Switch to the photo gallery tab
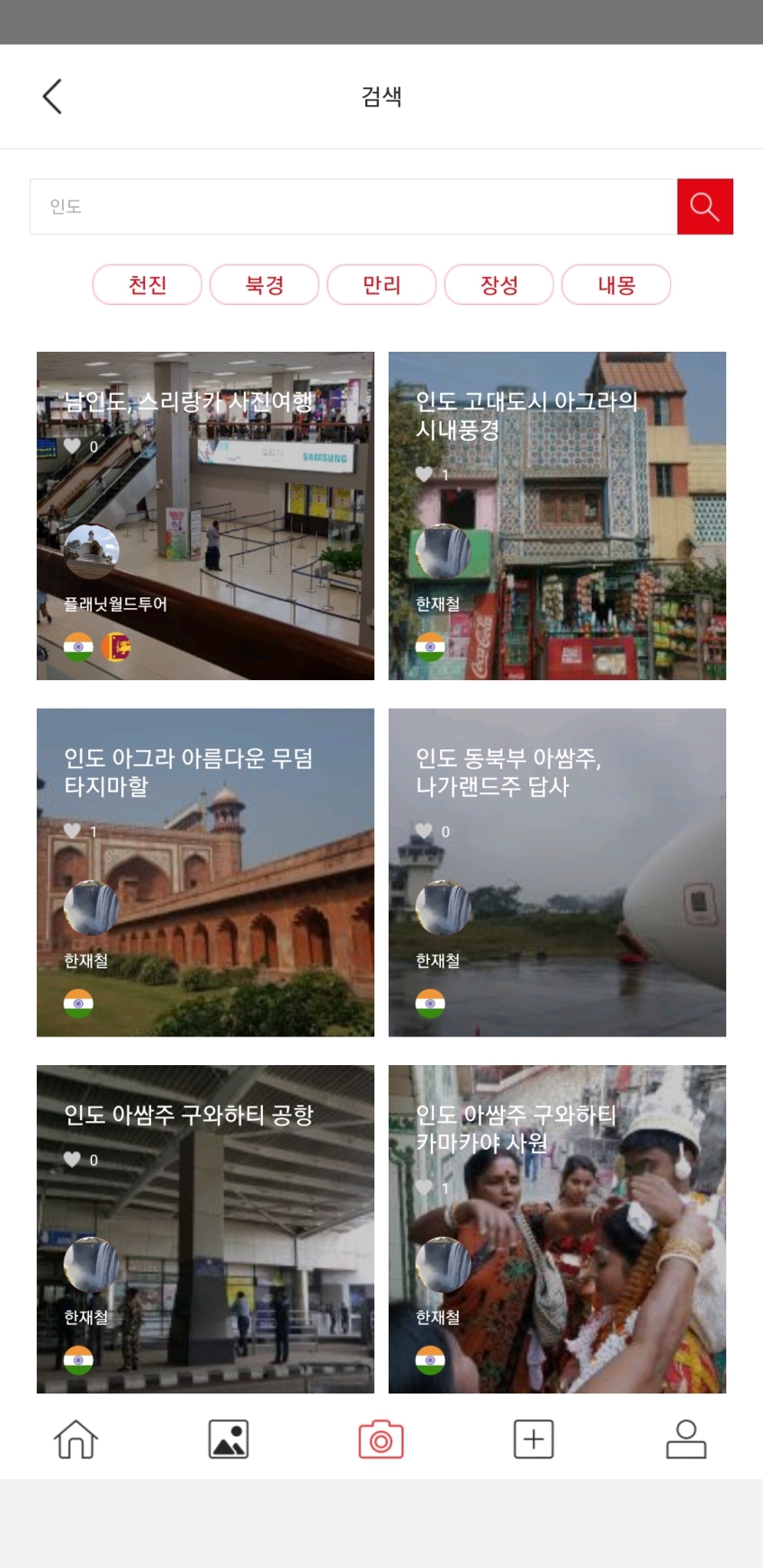 tap(229, 1439)
